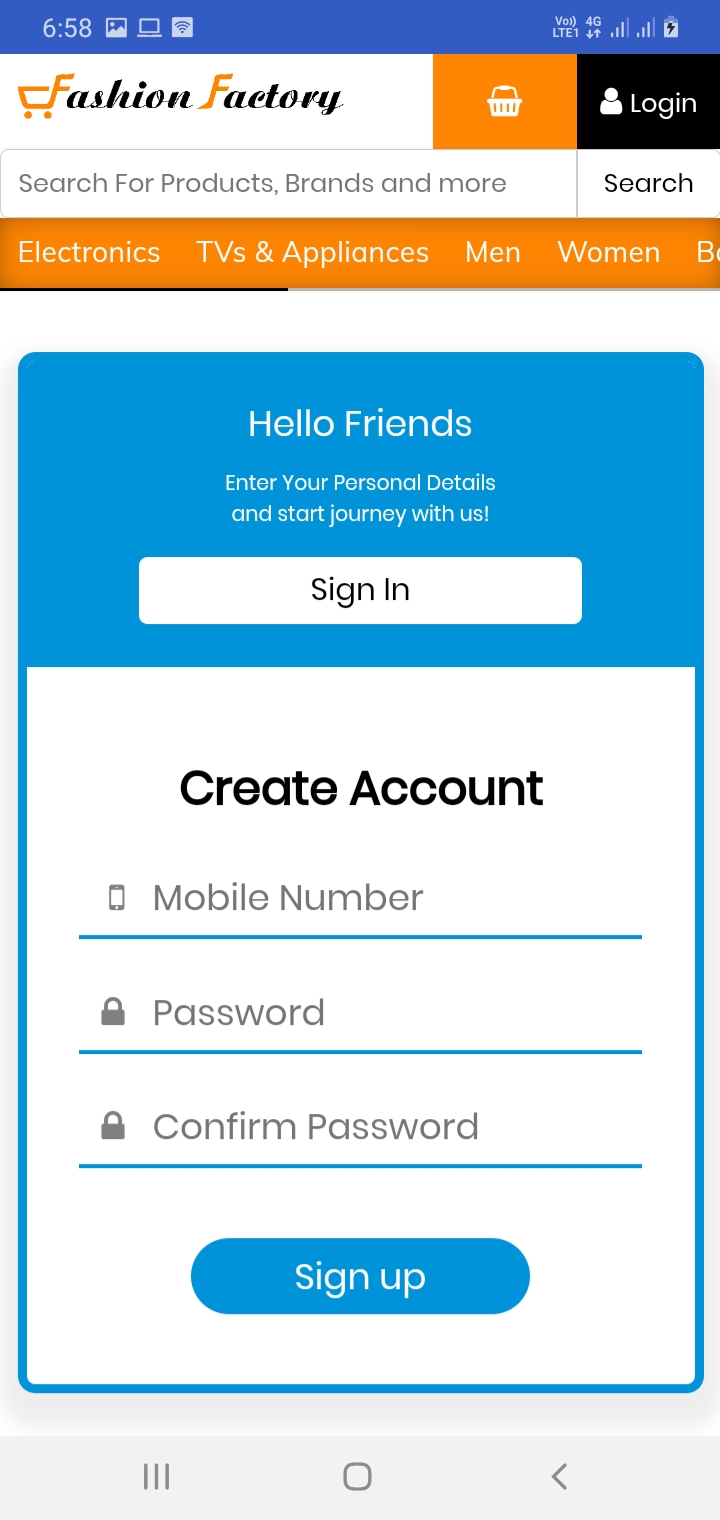This screenshot has width=720, height=1520.
Task: Tap the Search button
Action: click(648, 183)
